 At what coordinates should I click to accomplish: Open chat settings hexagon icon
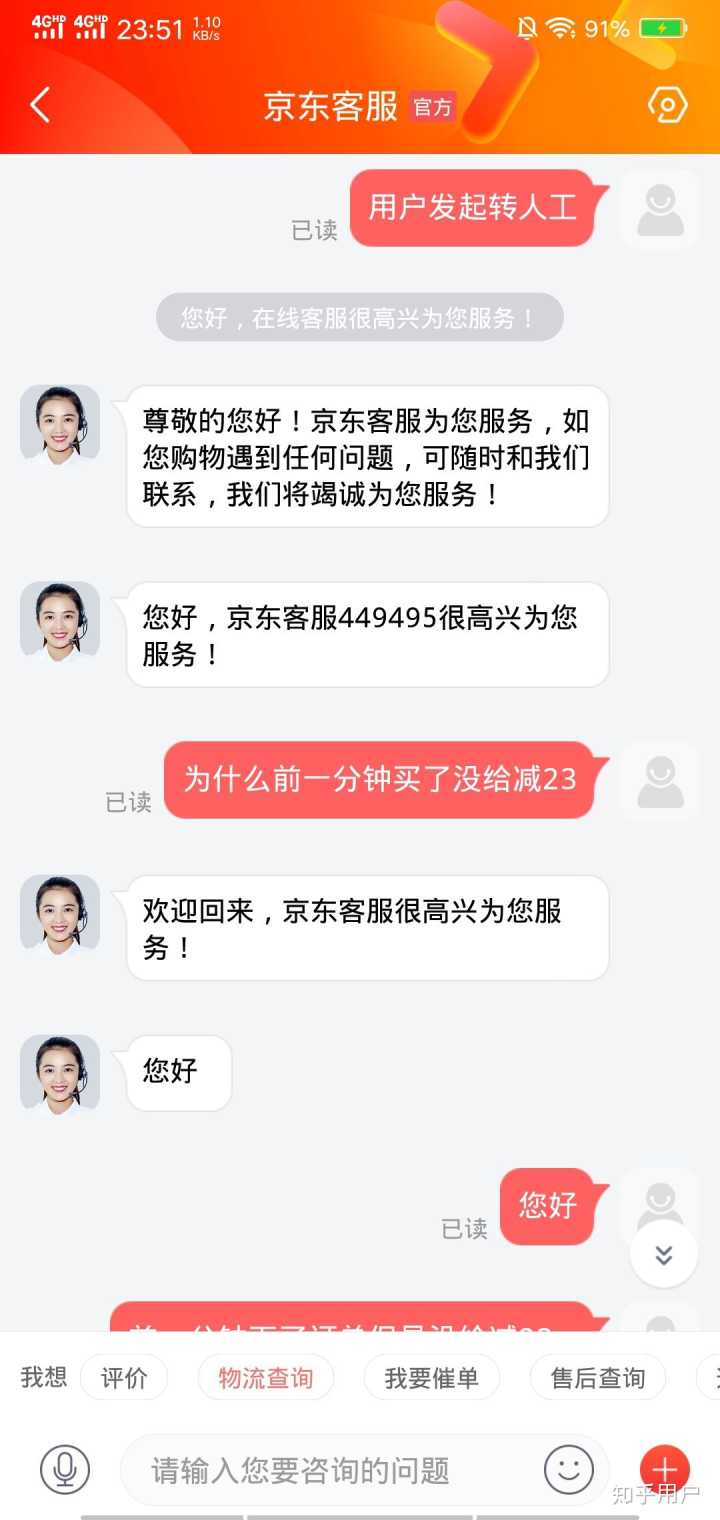tap(667, 105)
